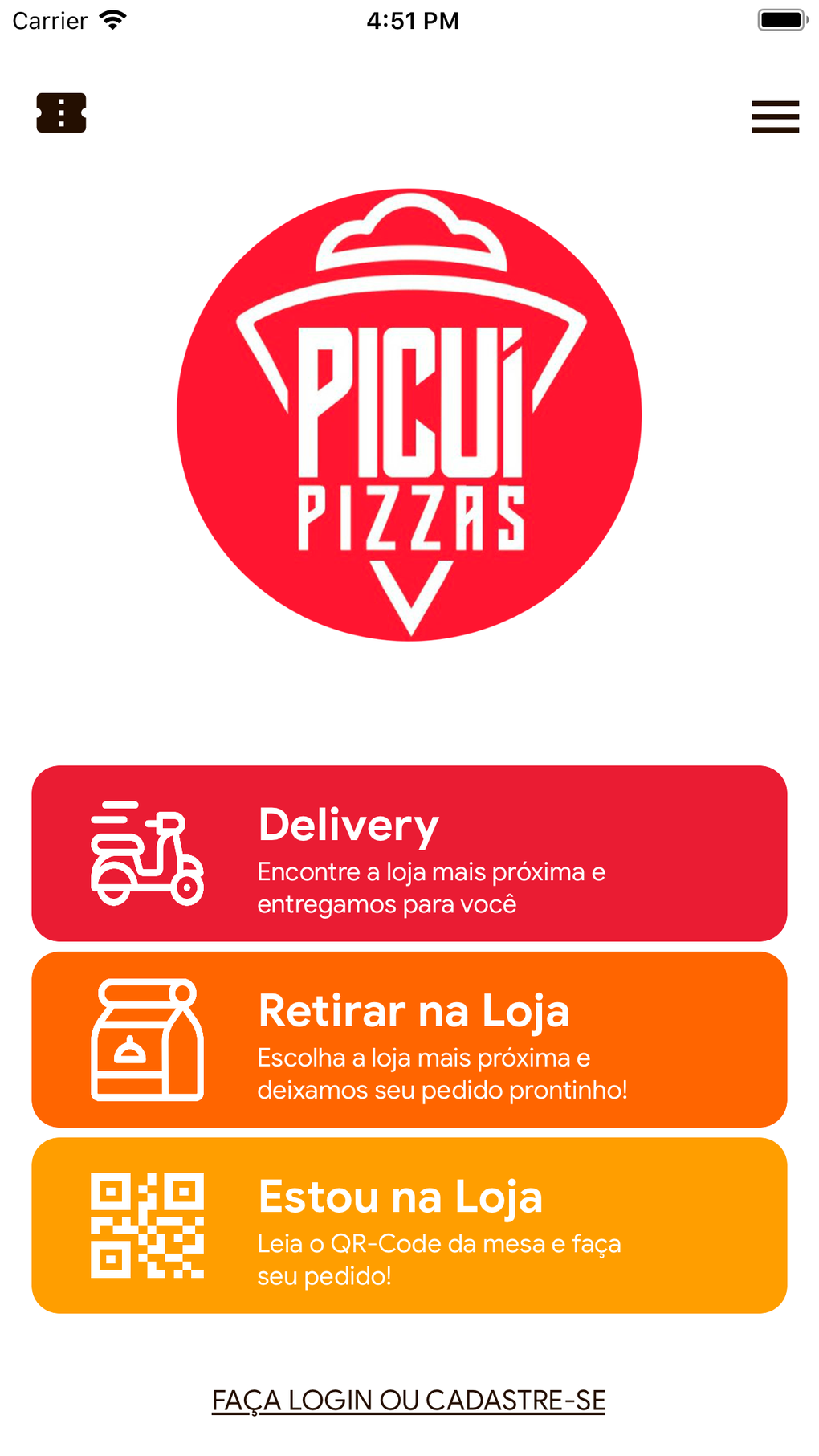Image resolution: width=819 pixels, height=1456 pixels.
Task: Open the Faça login ou cadastre-se link
Action: (x=409, y=1400)
